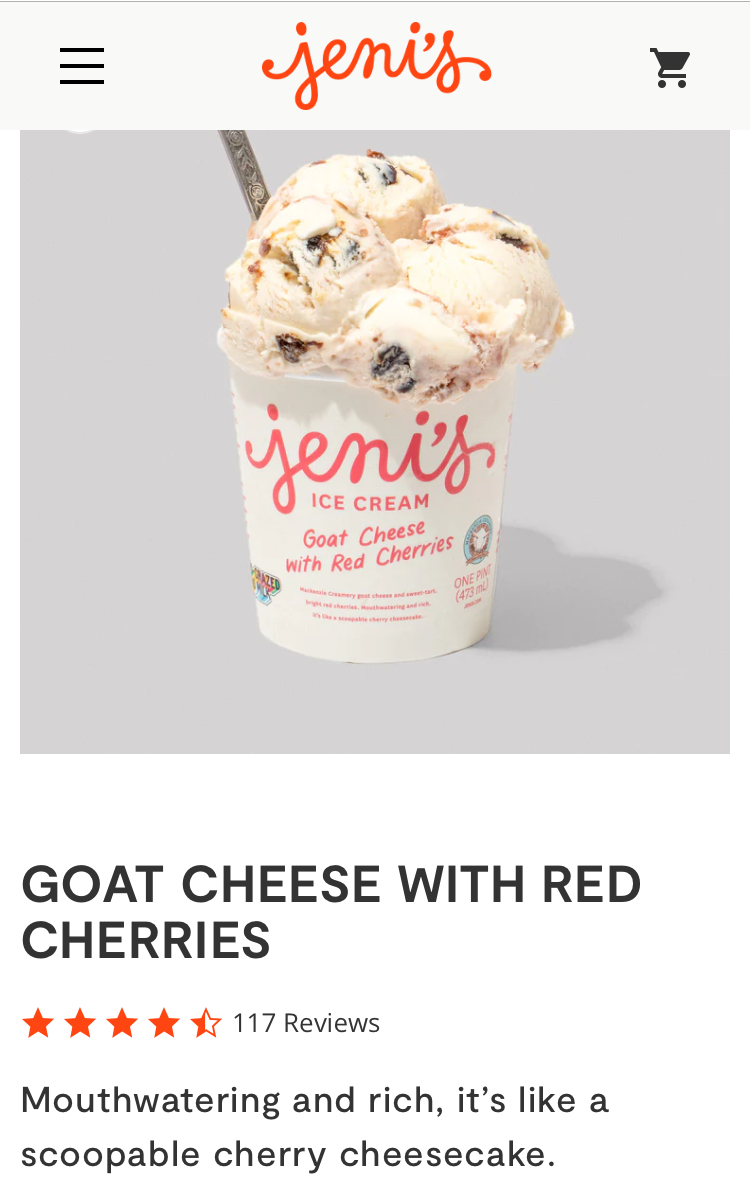The width and height of the screenshot is (750, 1189).
Task: View the Goat Cheese pint product image
Action: pyautogui.click(x=375, y=440)
